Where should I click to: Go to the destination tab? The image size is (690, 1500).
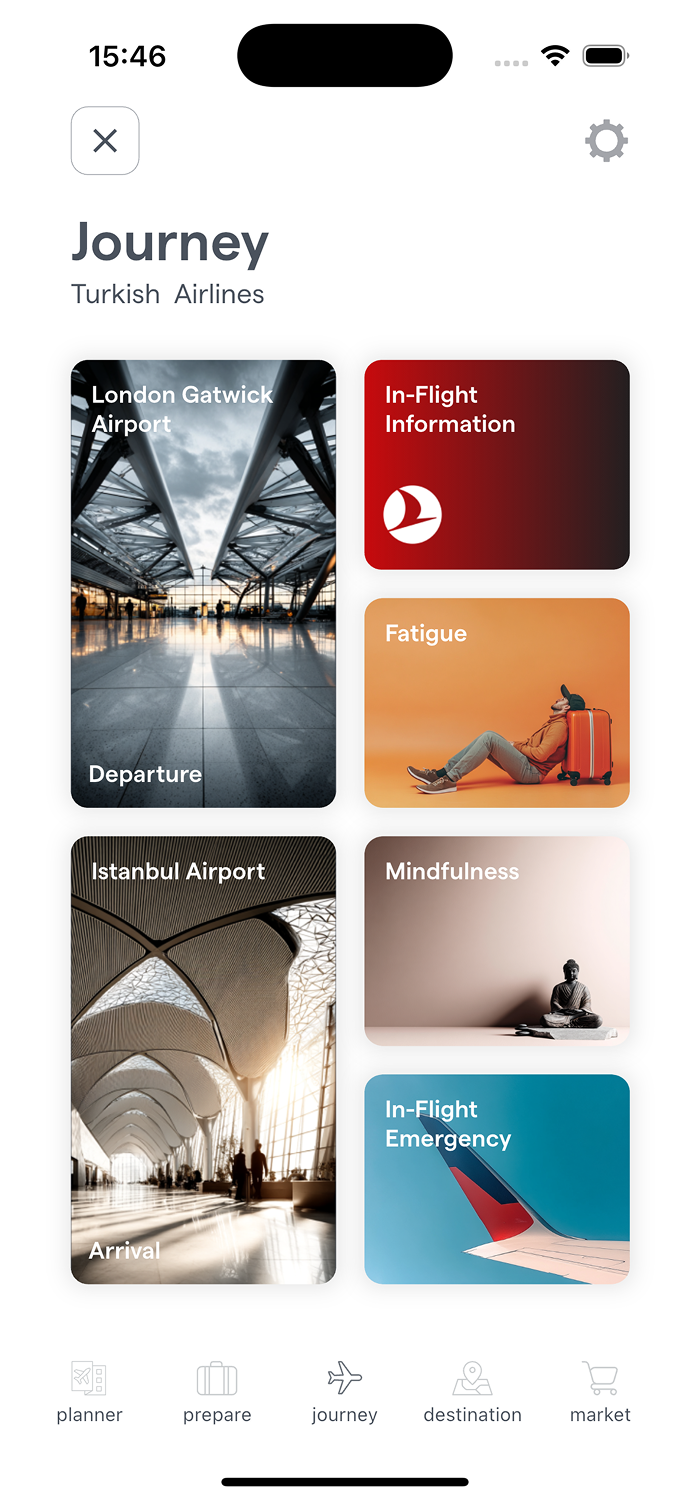pos(472,1391)
